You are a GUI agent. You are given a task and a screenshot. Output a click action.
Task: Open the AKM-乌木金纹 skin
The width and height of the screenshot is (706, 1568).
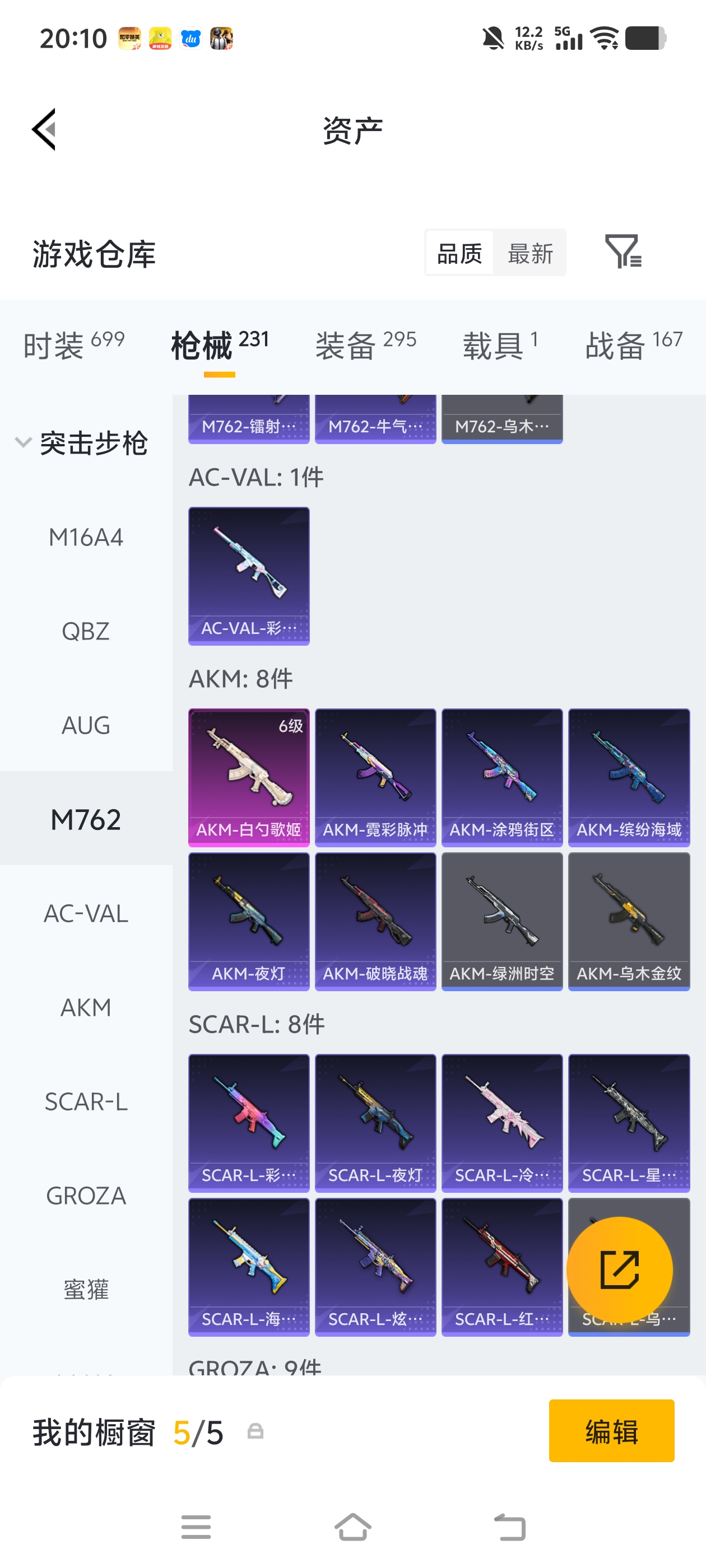pyautogui.click(x=629, y=921)
